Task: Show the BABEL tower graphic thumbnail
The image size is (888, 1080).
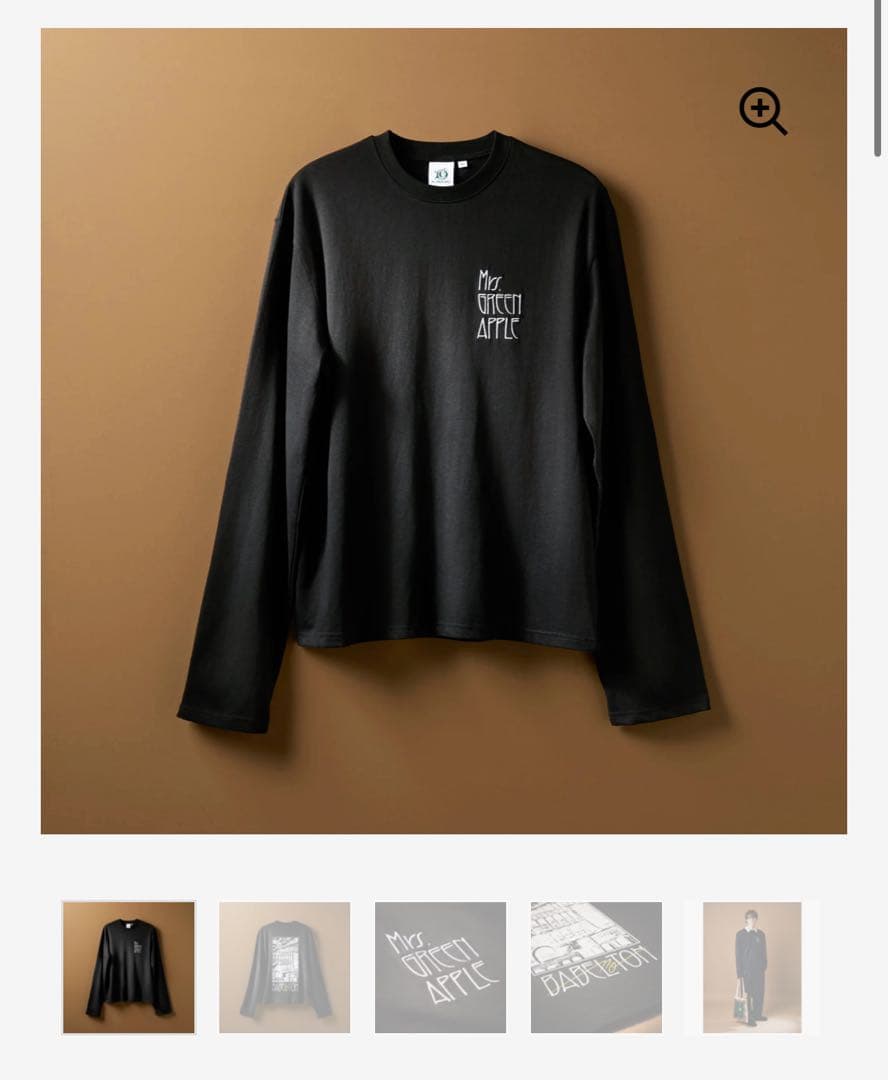Action: (x=595, y=965)
